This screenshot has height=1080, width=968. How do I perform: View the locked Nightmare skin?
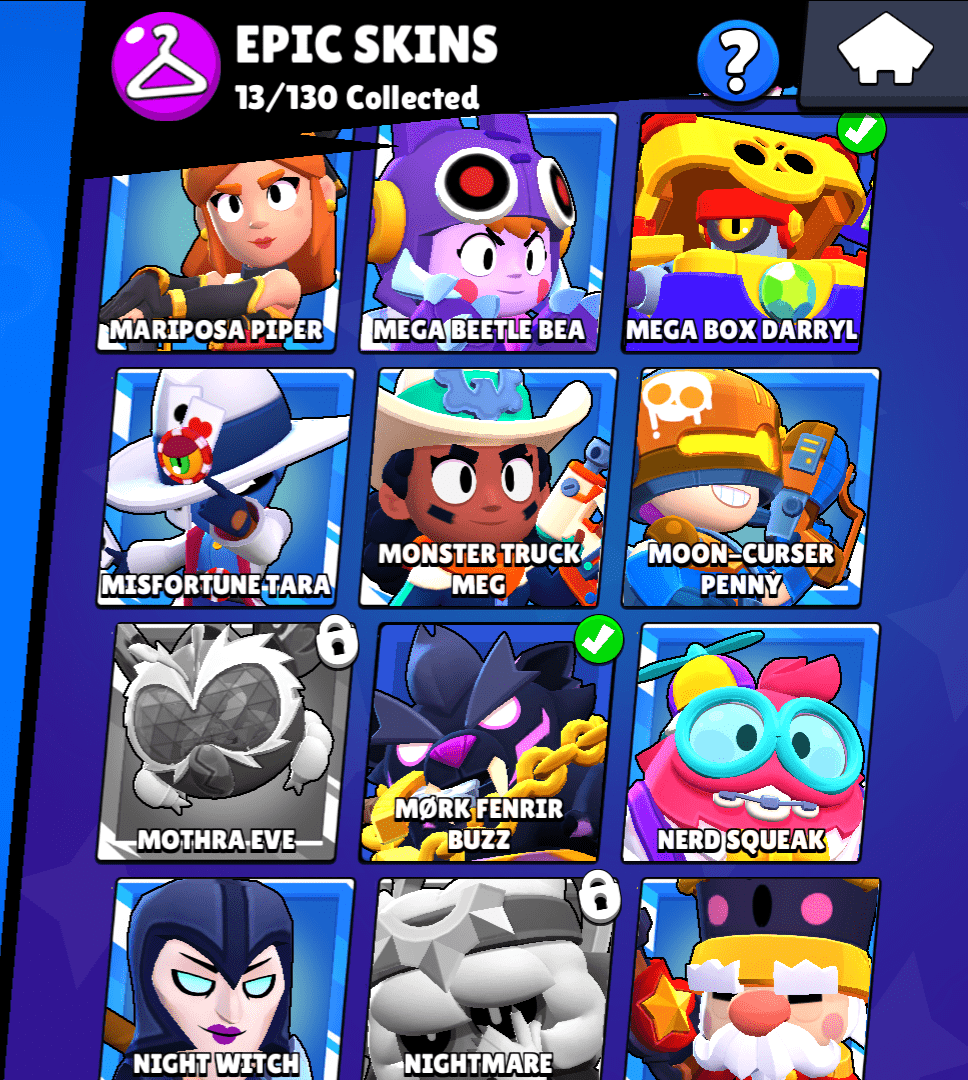pos(490,980)
